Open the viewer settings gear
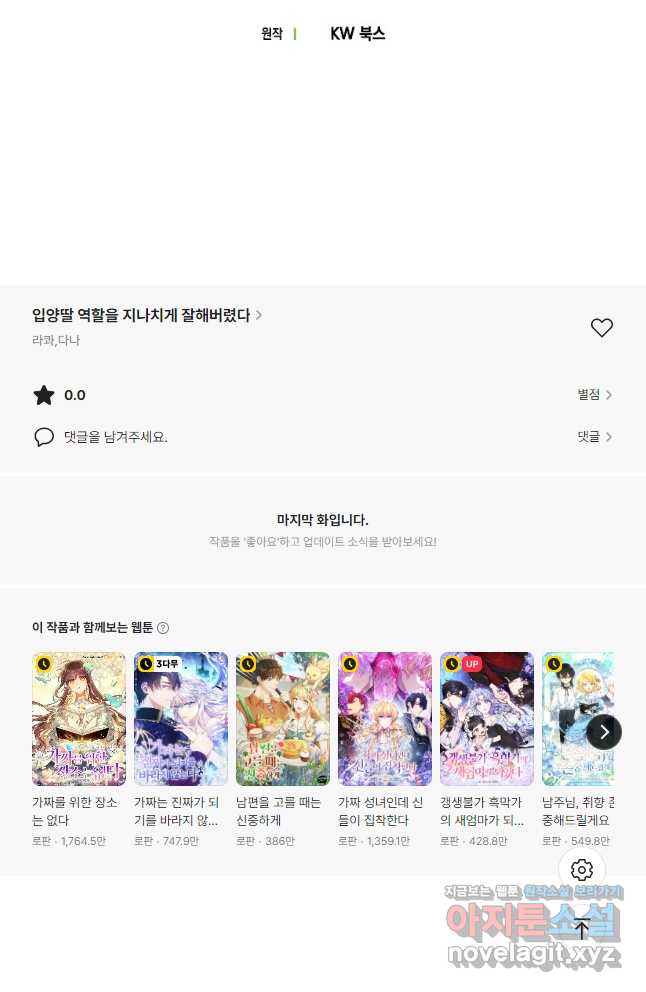 point(582,870)
